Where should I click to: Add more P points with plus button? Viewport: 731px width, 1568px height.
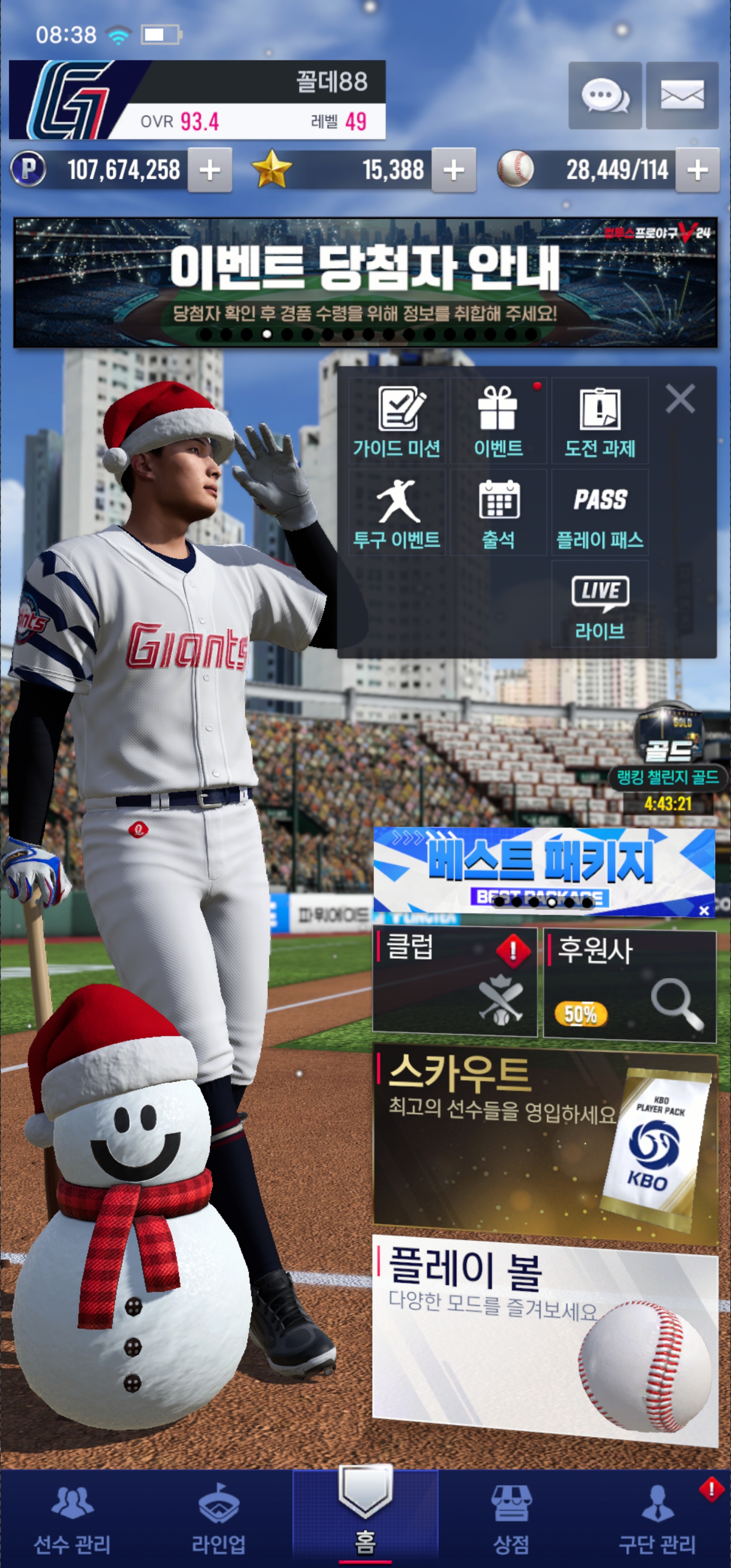(209, 171)
